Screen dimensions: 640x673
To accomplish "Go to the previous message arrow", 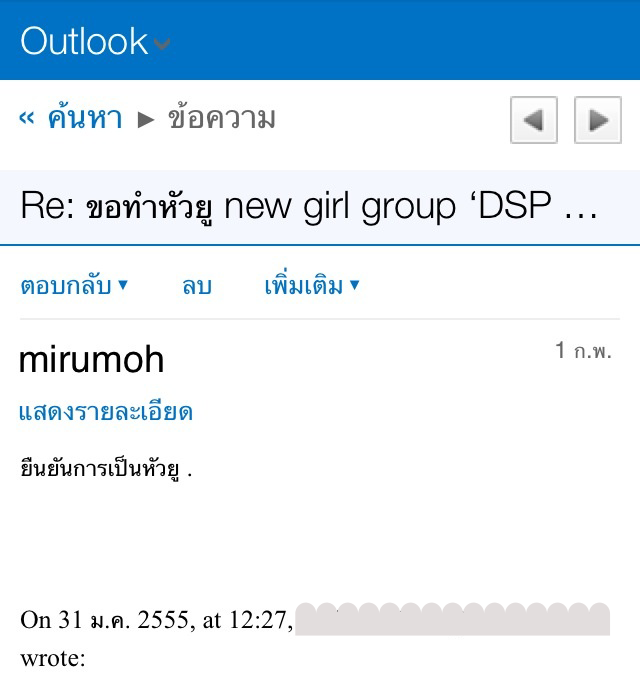I will click(x=533, y=121).
